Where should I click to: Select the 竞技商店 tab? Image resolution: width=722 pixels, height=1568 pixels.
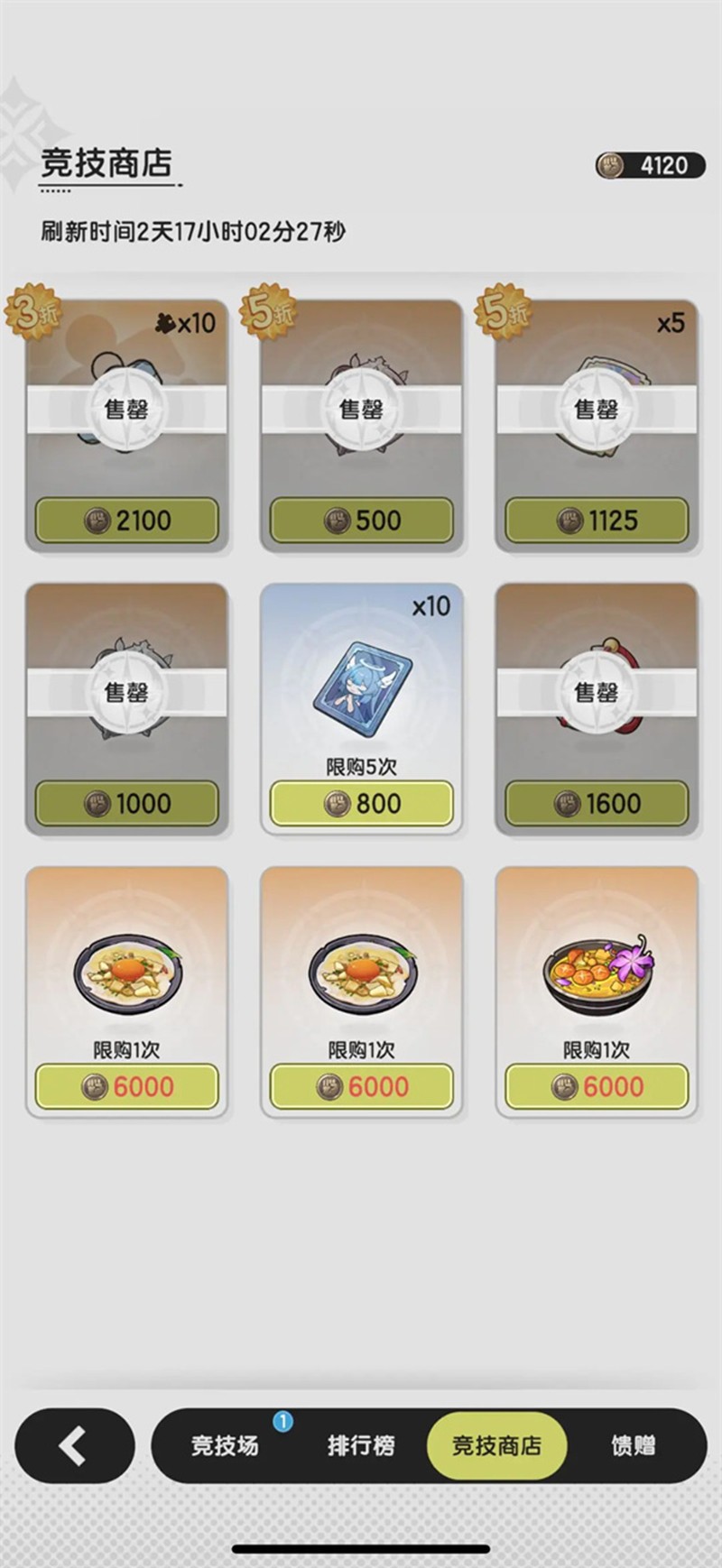pos(496,1445)
